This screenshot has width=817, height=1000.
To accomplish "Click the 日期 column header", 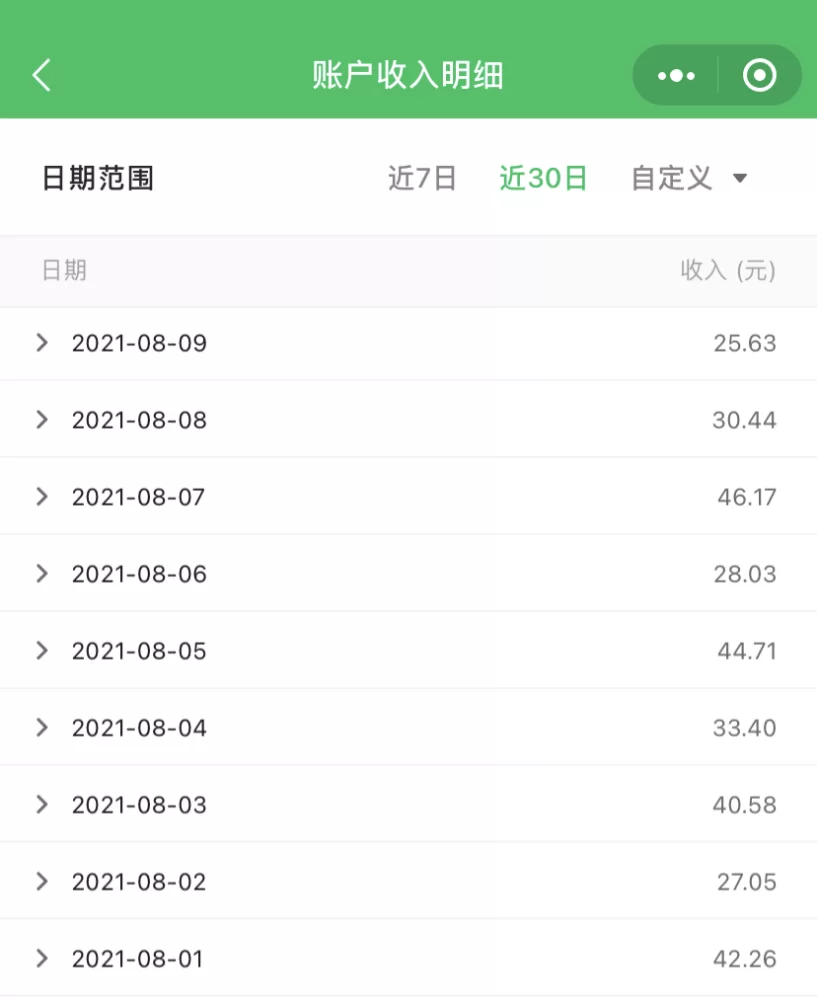I will [62, 270].
